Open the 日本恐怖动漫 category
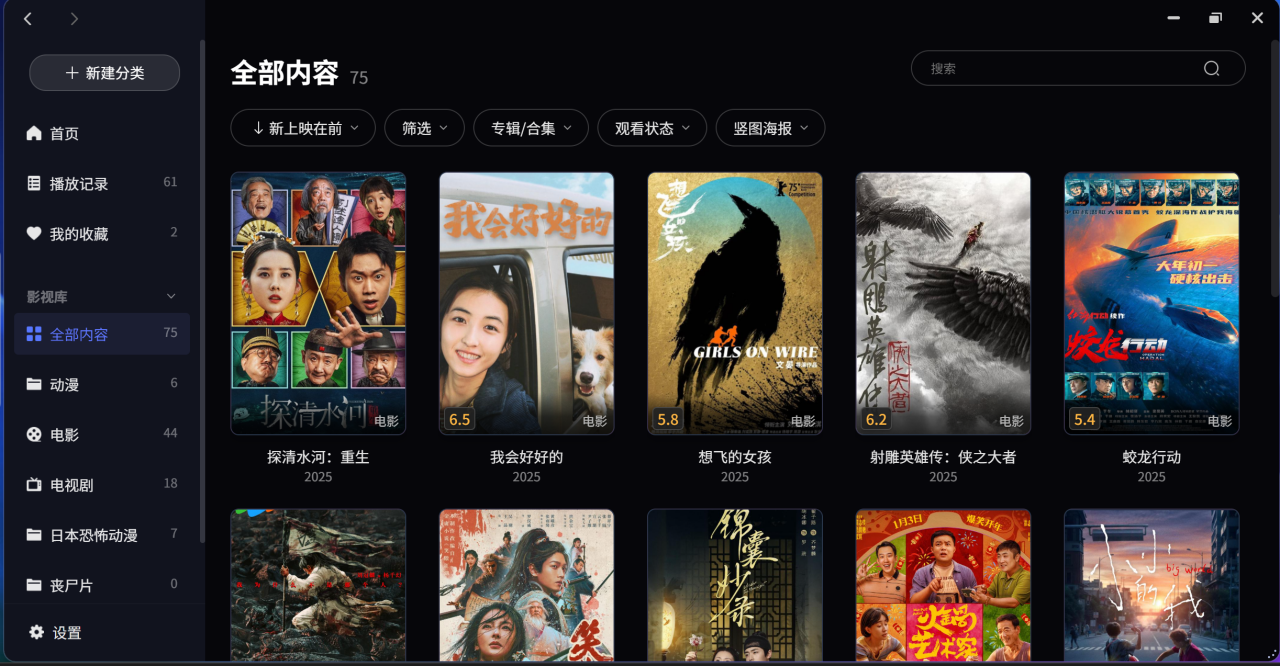1280x666 pixels. [93, 535]
